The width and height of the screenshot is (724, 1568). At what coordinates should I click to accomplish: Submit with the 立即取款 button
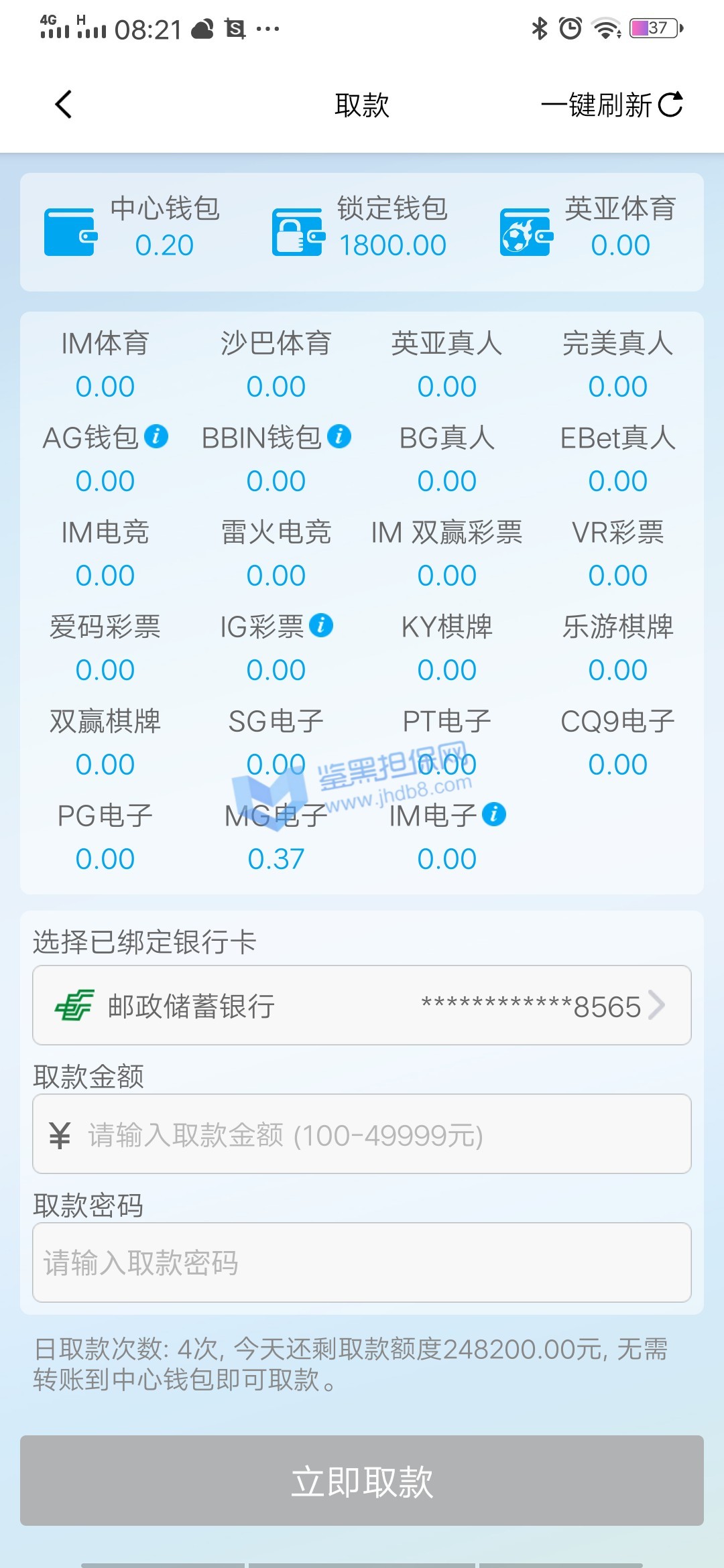point(362,1481)
